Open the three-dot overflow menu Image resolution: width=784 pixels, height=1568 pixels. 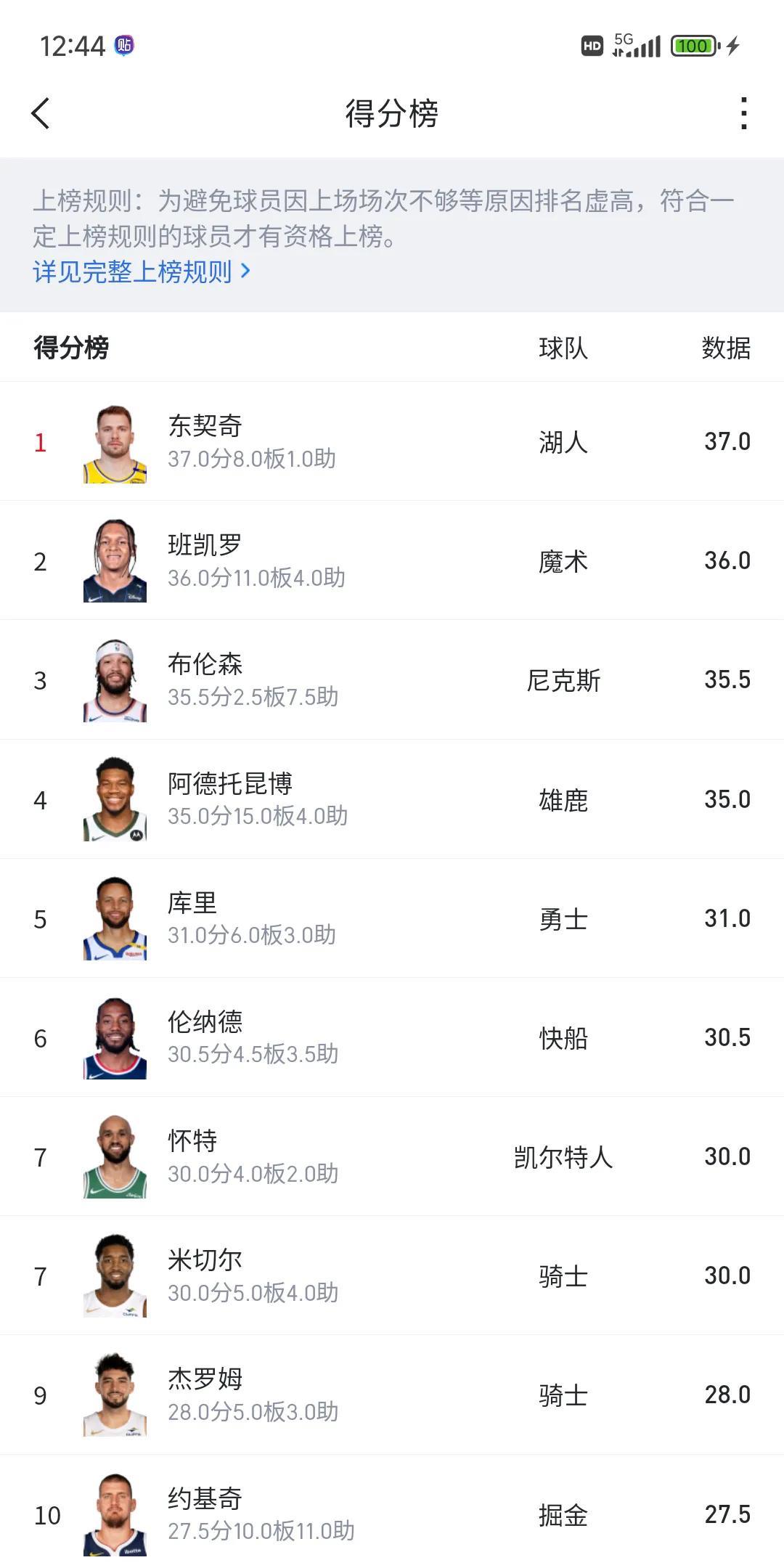[x=742, y=113]
